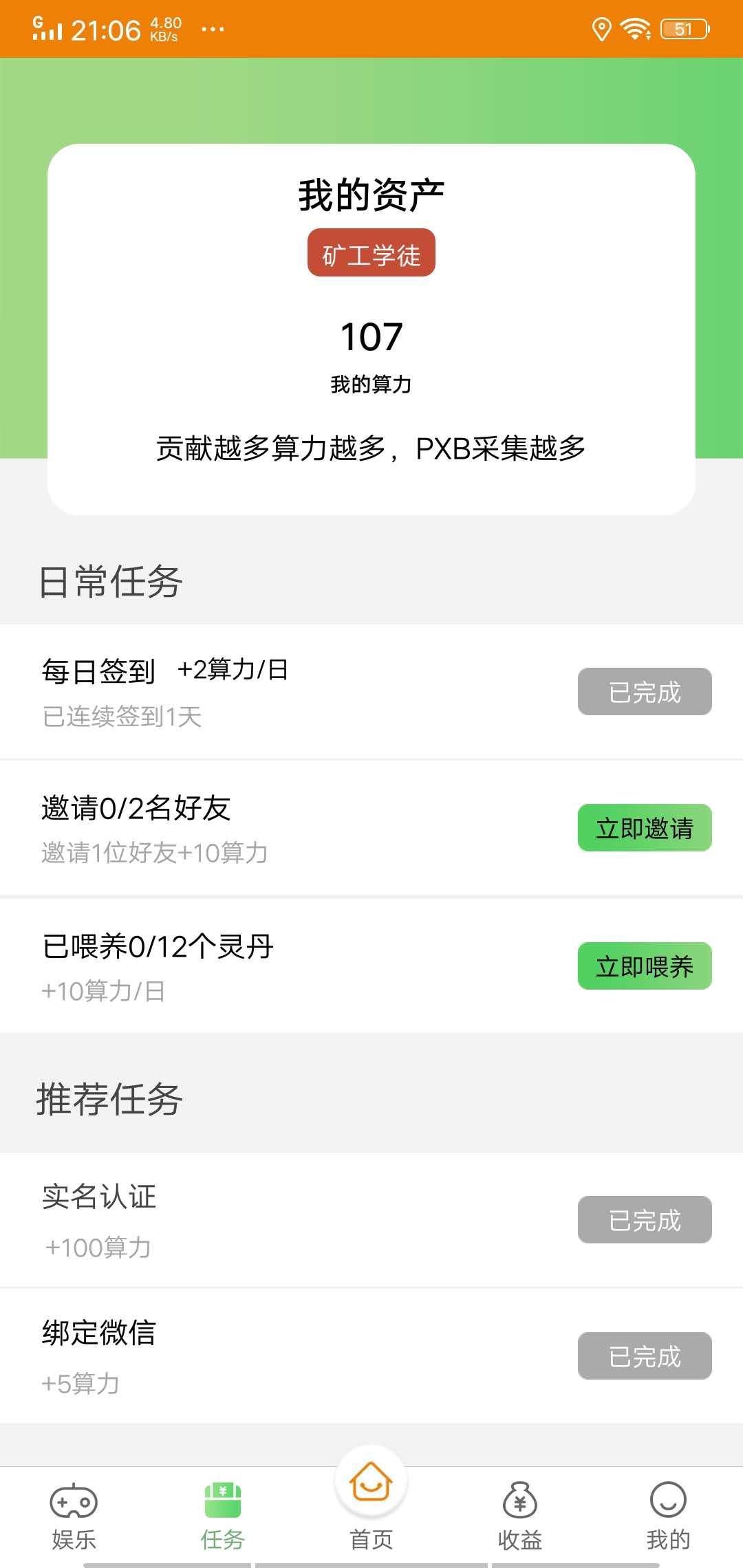Open the 已喂养0/12个灵丹 task row
The image size is (743, 1568).
(x=275, y=966)
